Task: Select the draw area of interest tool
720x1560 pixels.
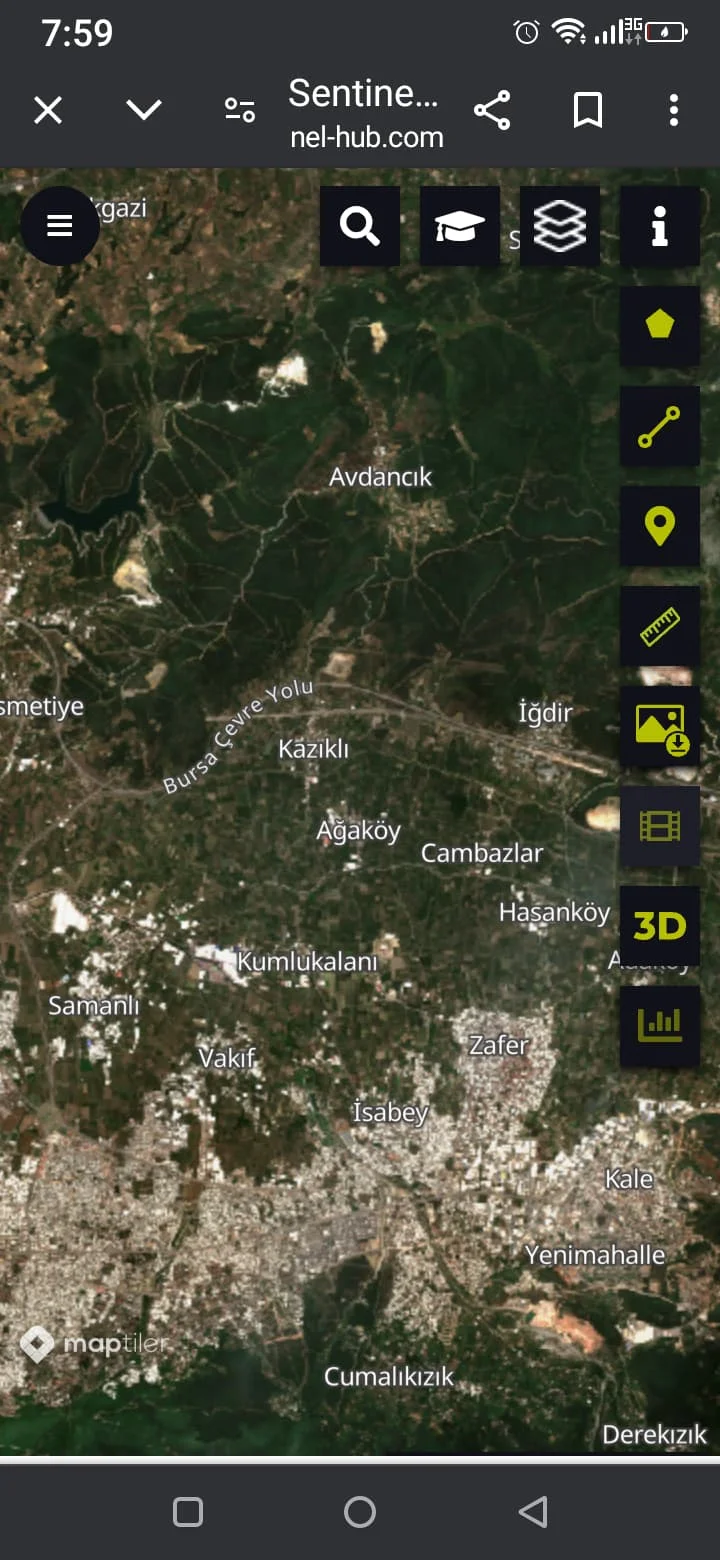Action: tap(659, 326)
